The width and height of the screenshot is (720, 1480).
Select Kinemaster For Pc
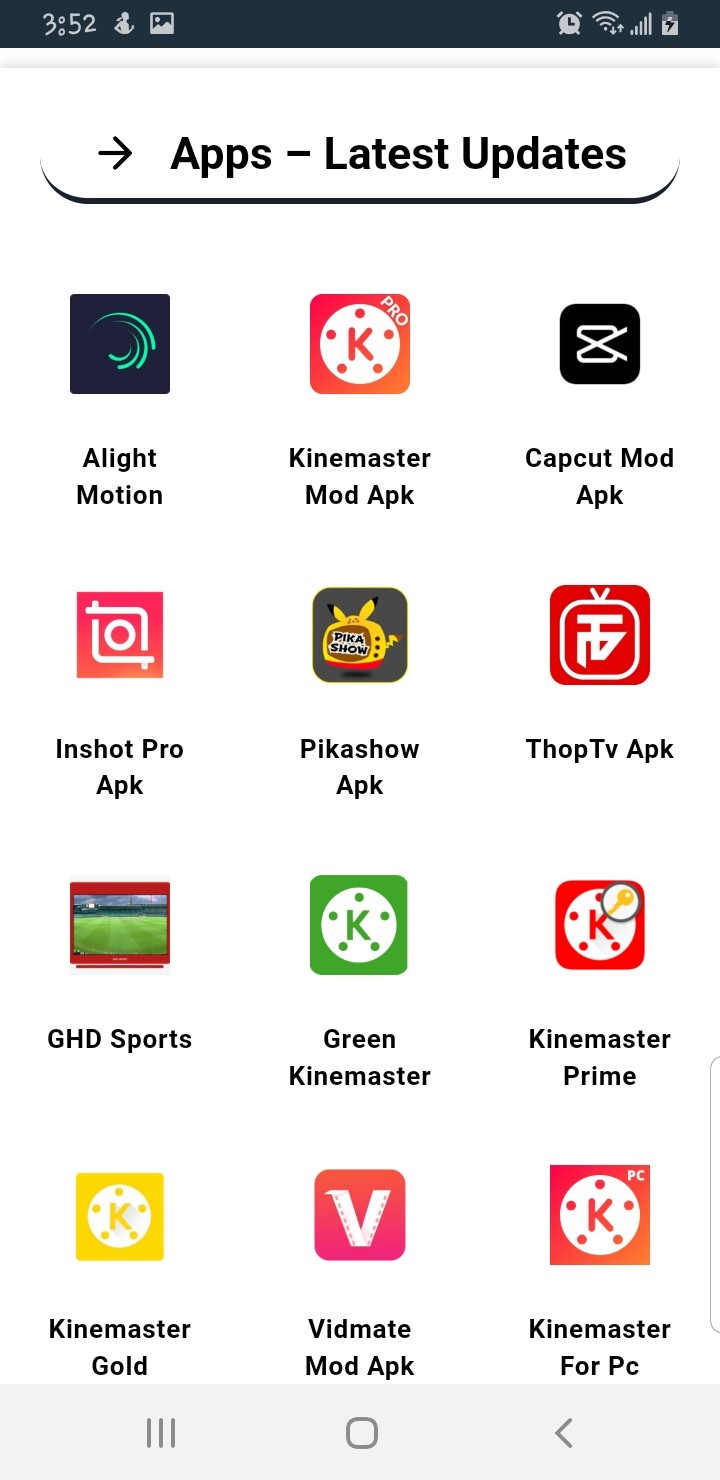coord(600,1215)
